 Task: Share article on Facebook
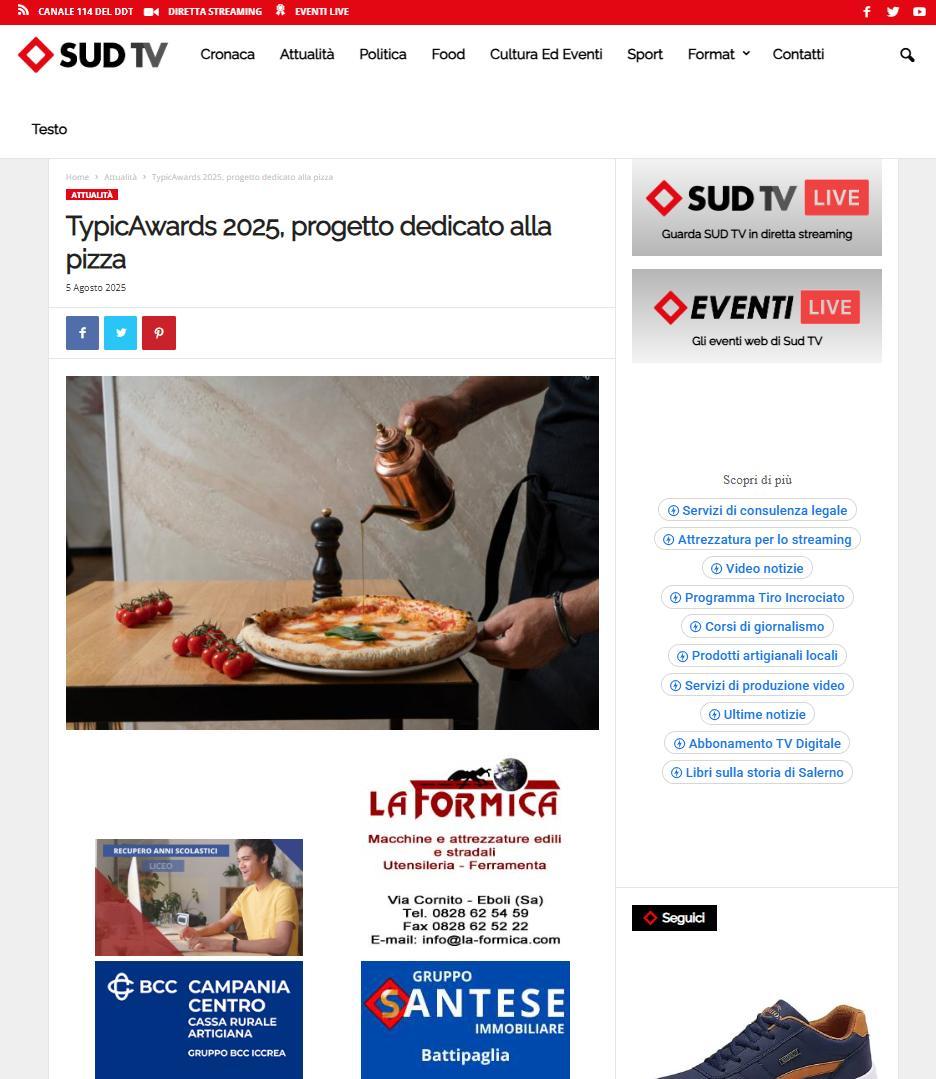82,333
